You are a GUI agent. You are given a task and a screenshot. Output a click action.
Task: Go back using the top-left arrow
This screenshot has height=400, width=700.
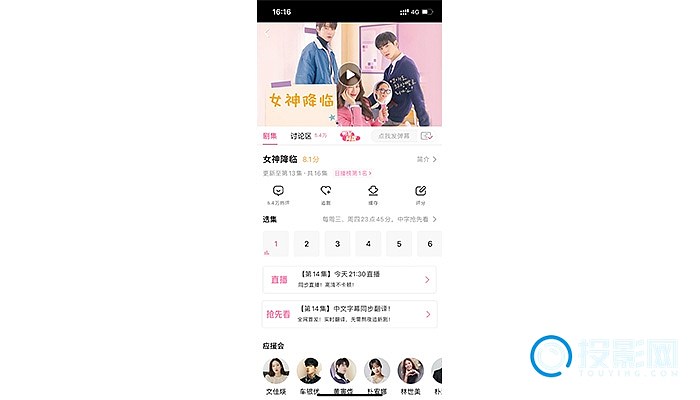point(268,32)
